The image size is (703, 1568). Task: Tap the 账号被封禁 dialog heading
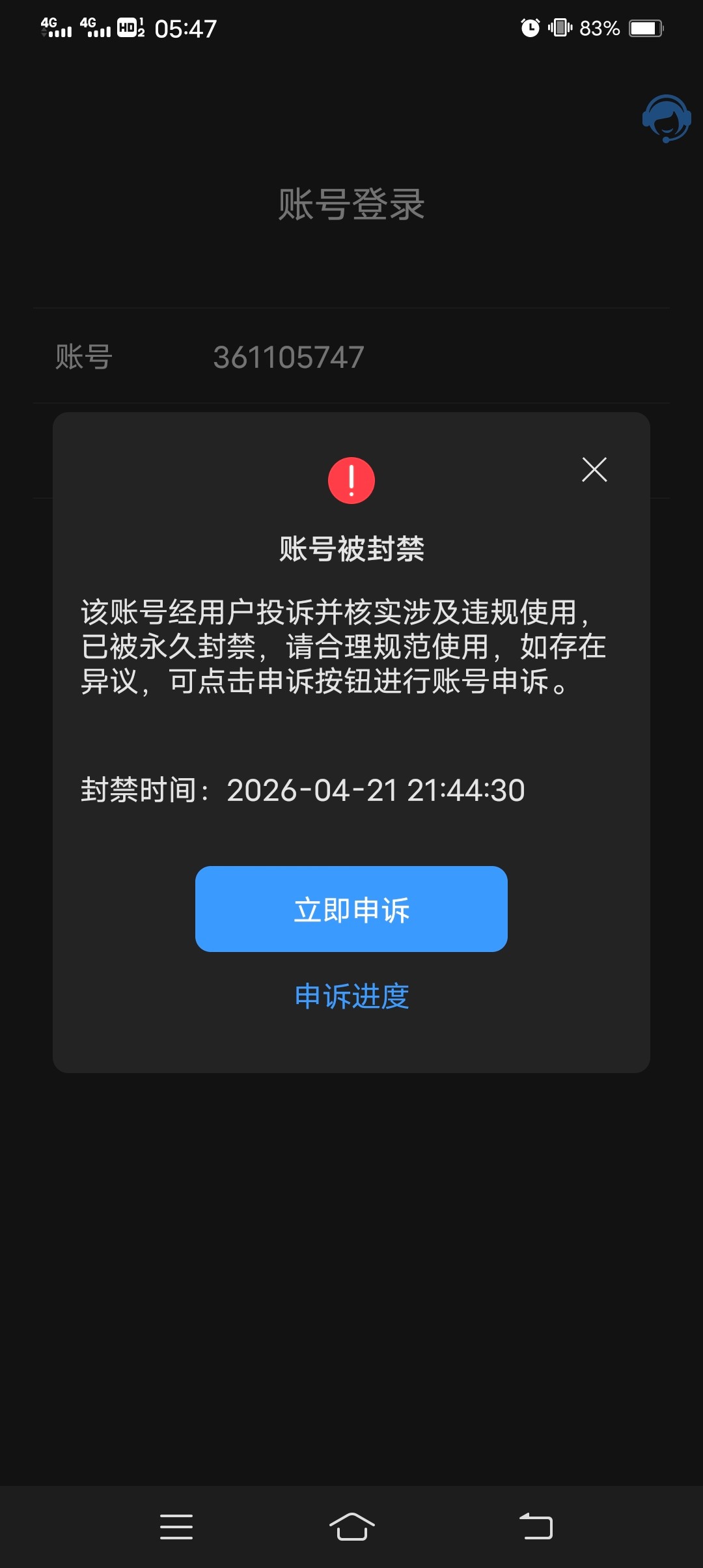pyautogui.click(x=351, y=549)
